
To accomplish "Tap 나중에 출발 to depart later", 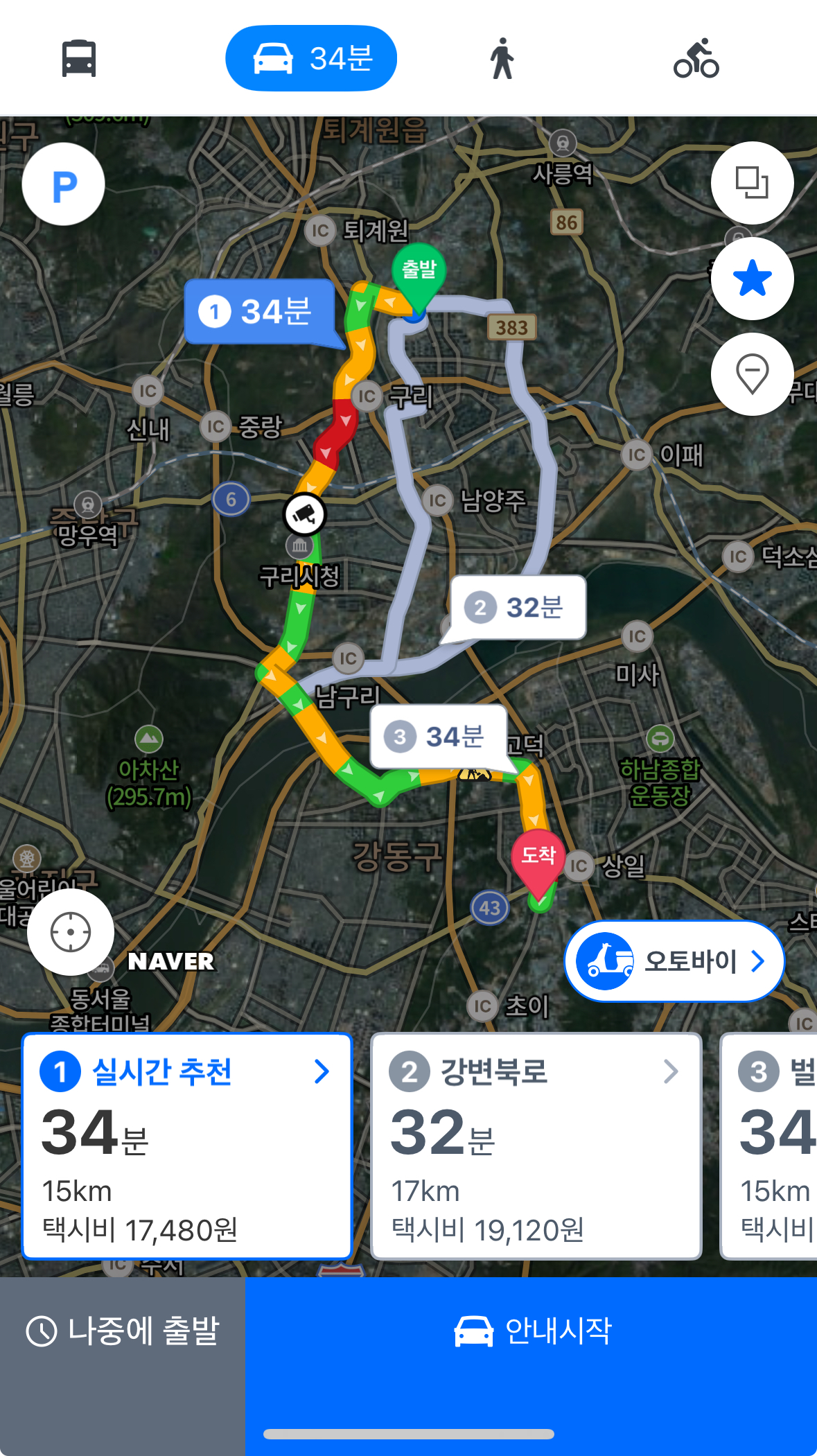I will tap(123, 1331).
